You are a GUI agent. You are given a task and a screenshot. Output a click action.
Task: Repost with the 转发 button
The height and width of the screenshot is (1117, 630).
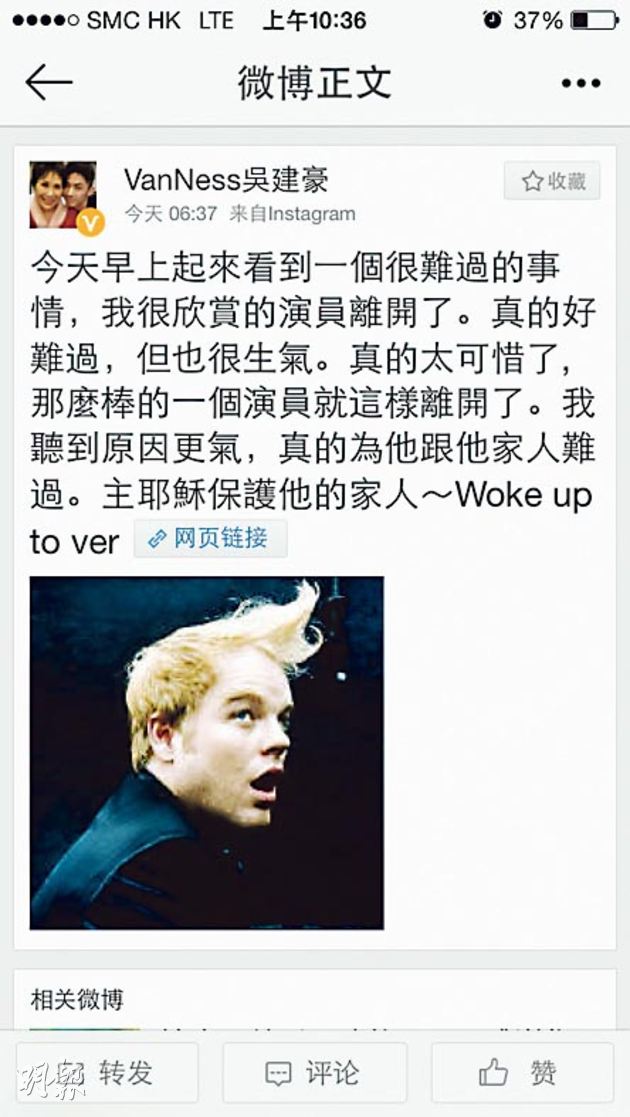click(107, 1073)
